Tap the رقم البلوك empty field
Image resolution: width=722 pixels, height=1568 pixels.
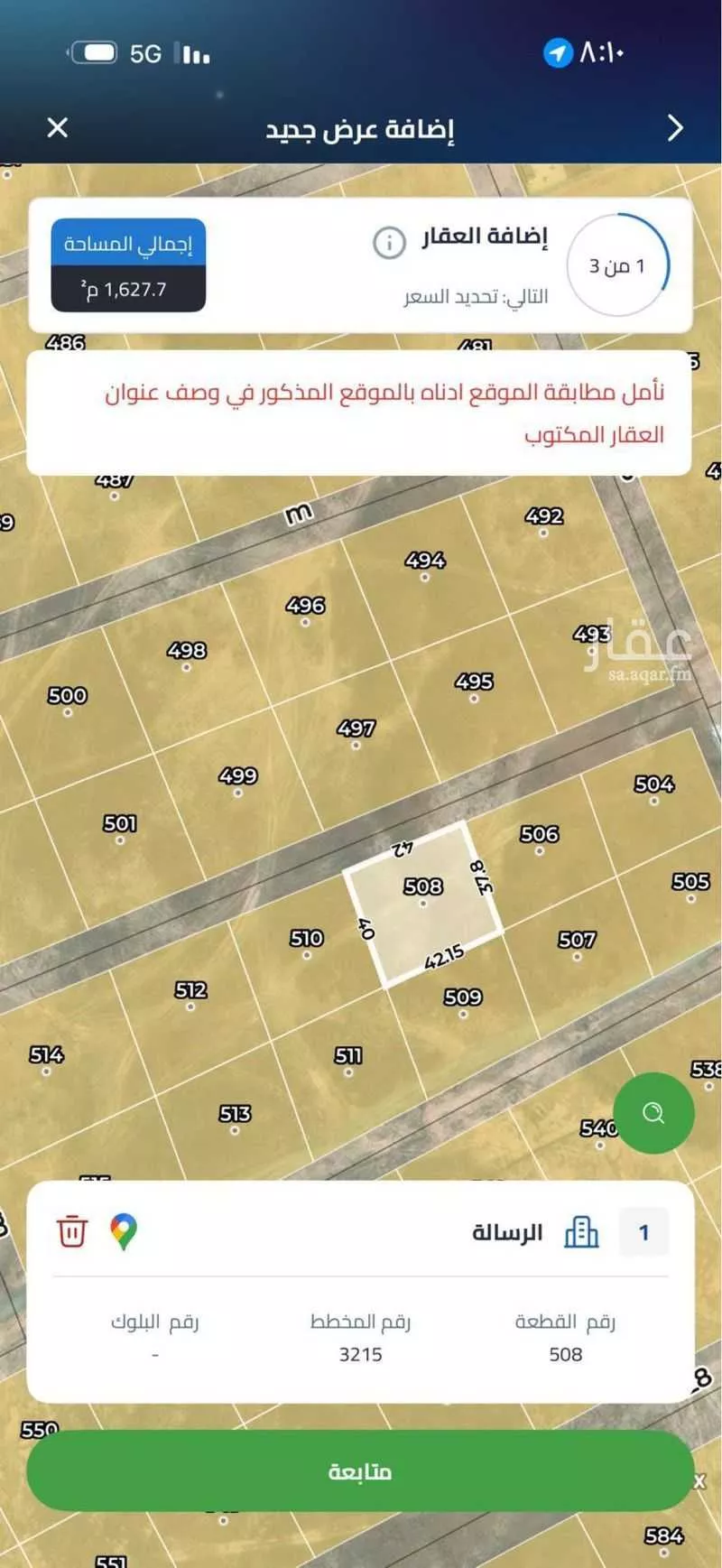coord(153,1334)
